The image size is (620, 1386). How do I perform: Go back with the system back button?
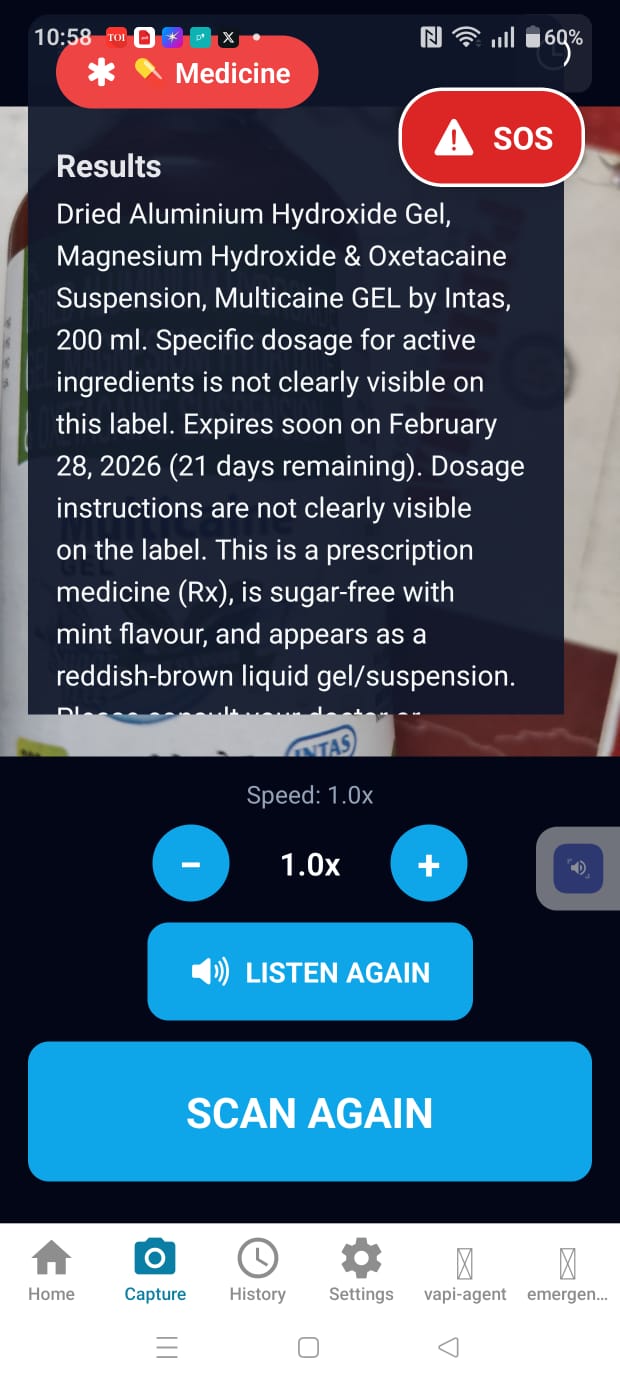449,1347
